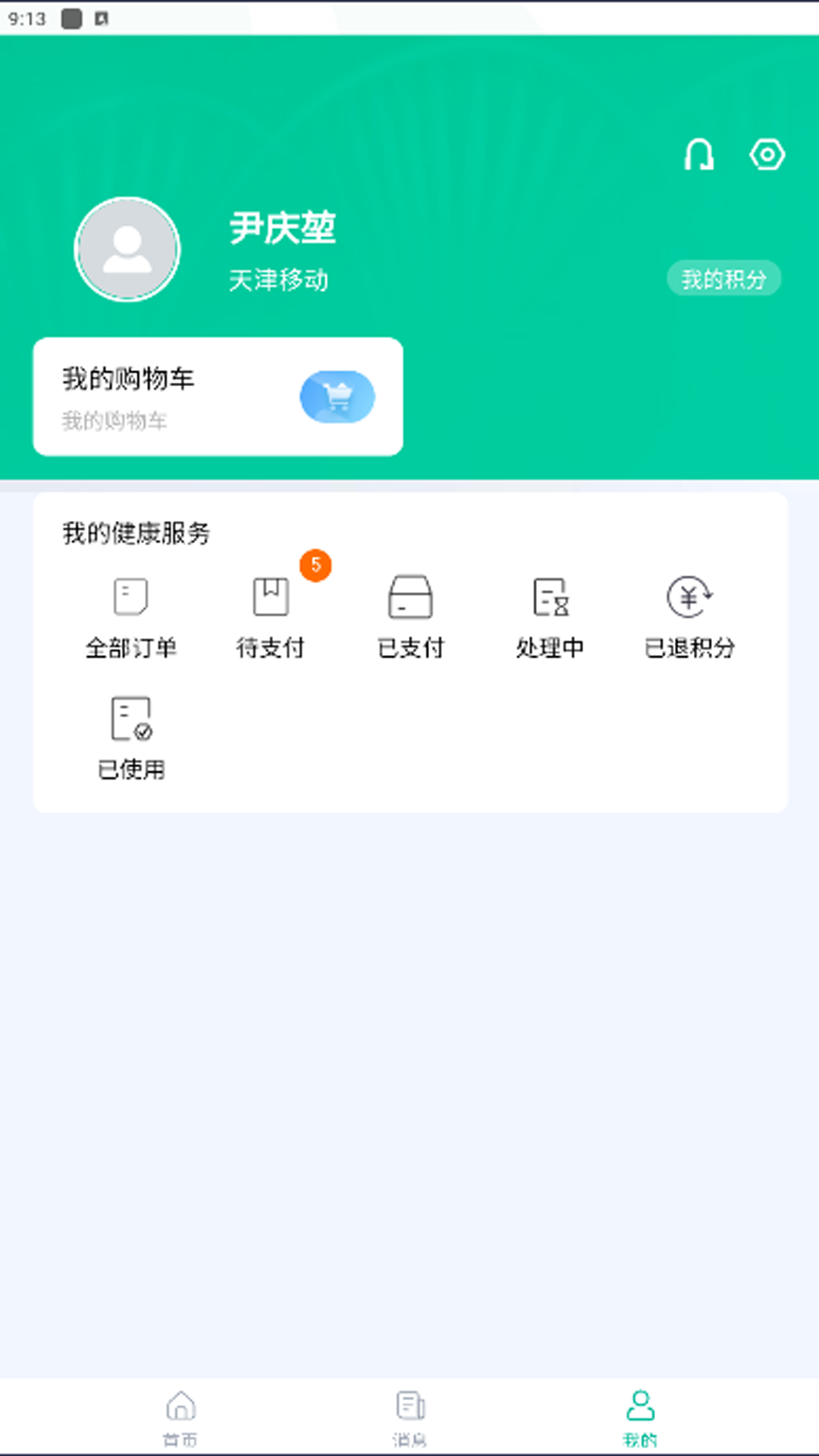
Task: Open 待支付 pending payment icon
Action: pos(270,598)
